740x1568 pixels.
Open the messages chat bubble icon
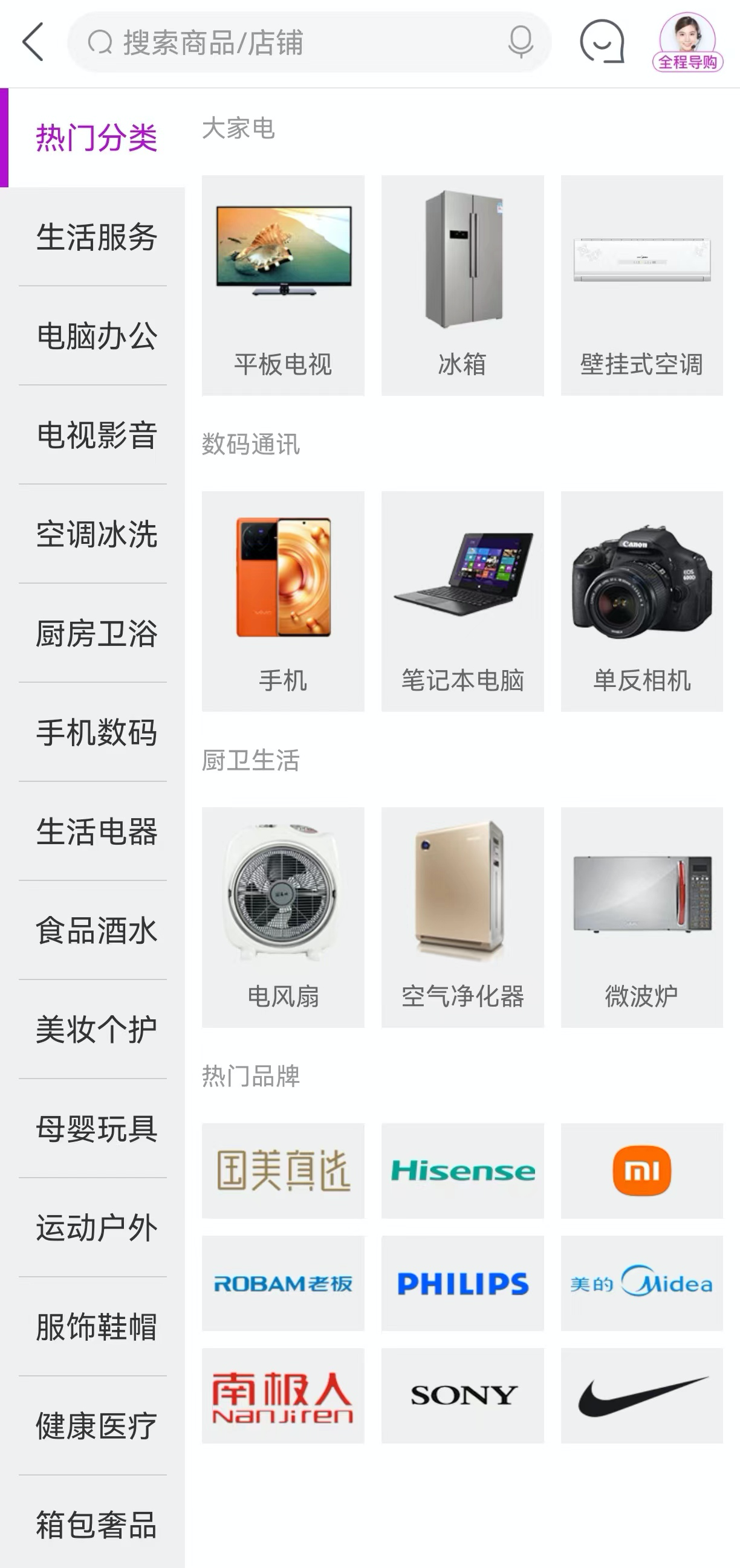(x=602, y=42)
